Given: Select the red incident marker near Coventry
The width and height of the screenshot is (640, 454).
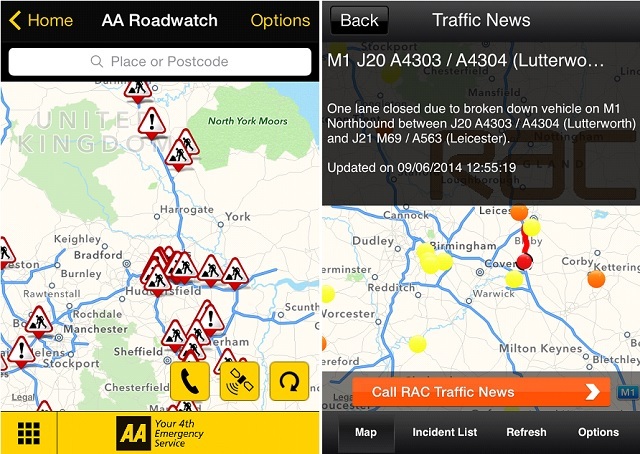Looking at the screenshot, I should point(525,261).
